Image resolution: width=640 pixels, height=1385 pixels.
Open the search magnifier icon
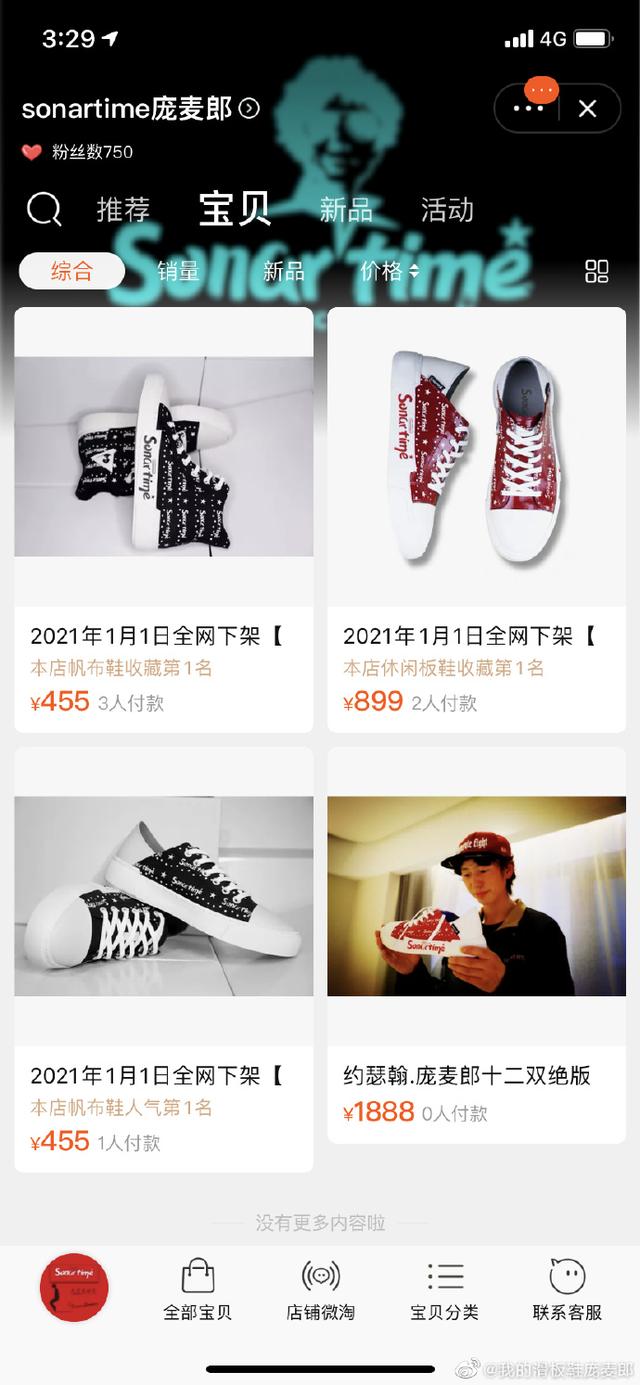[x=44, y=210]
